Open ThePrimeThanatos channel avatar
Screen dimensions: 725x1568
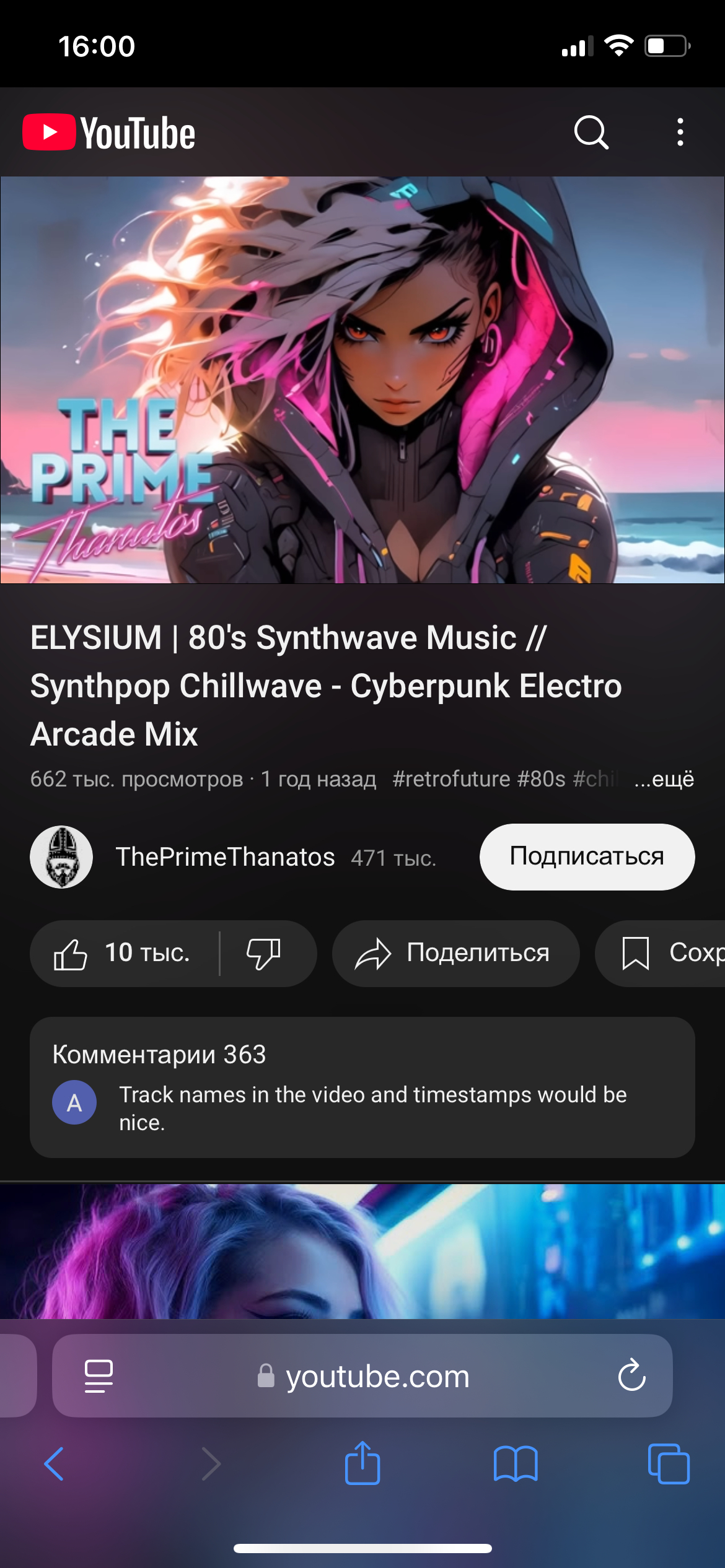click(x=61, y=857)
